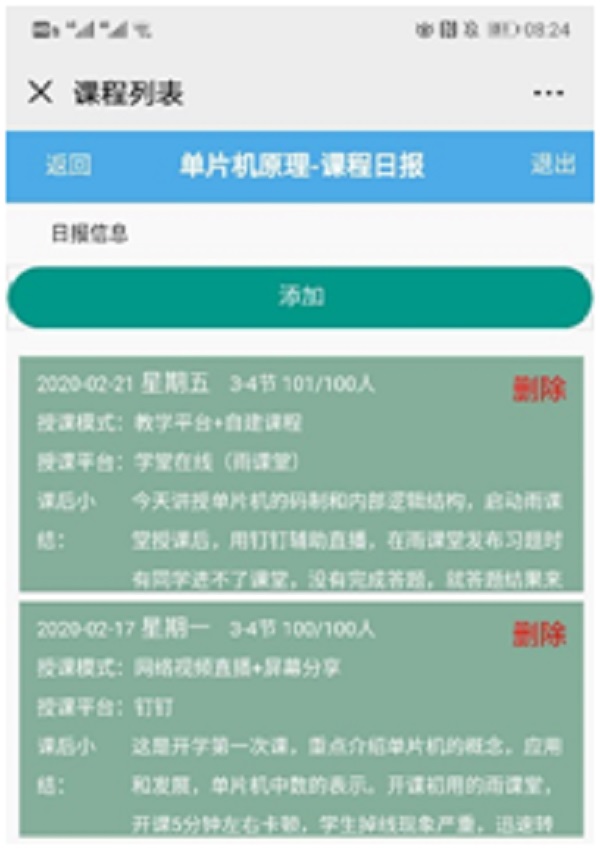This screenshot has height=850, width=600.
Task: Close the 课程列表 mini program page
Action: point(40,94)
